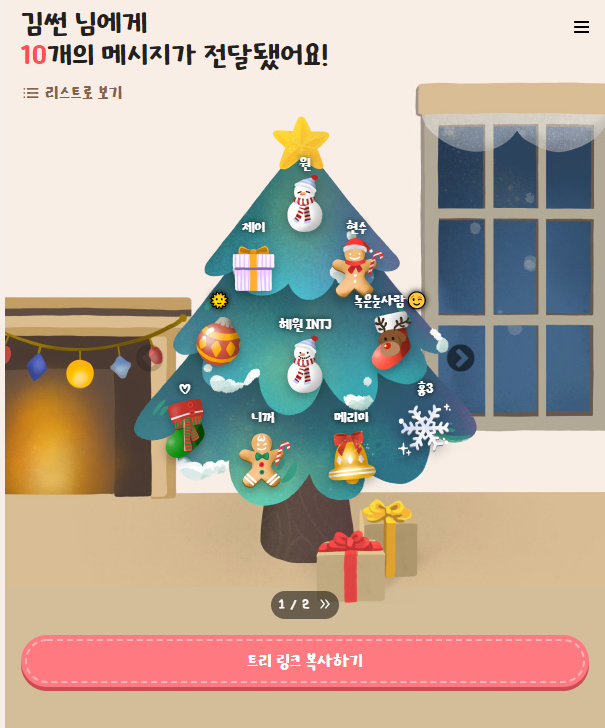The image size is (605, 728).
Task: Open gingerbread ornament from 니꺼
Action: [x=263, y=459]
